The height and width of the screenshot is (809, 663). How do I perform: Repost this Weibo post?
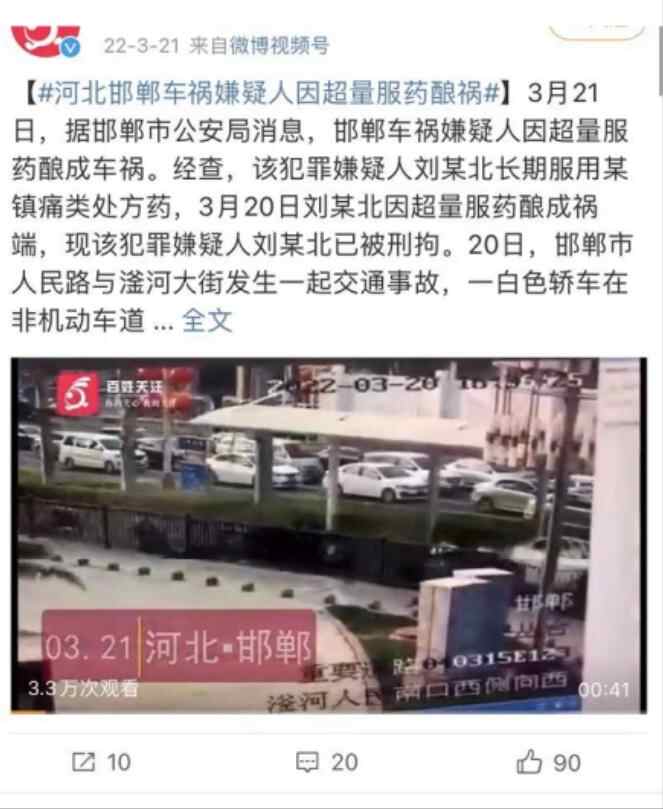click(102, 762)
